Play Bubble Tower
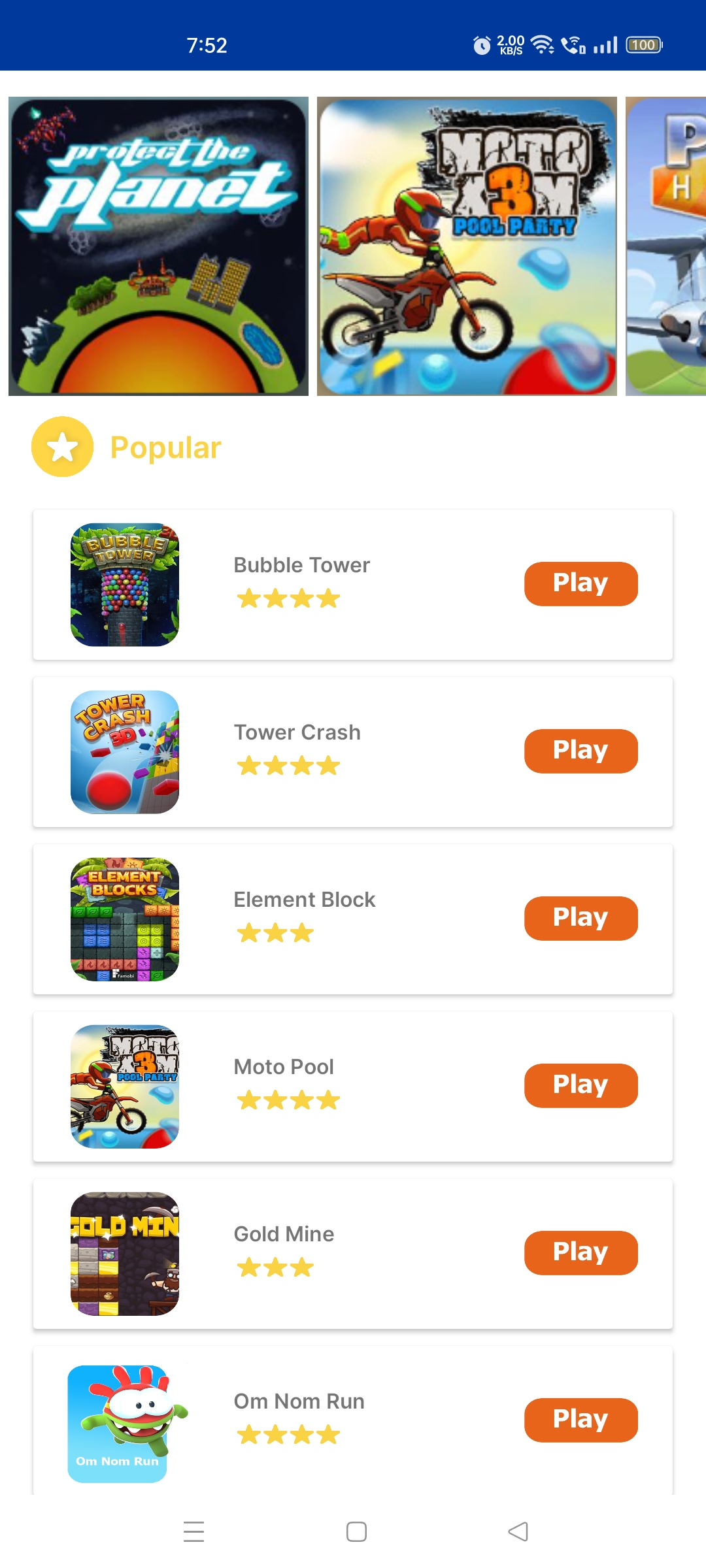Screen dimensions: 706x1568 580,583
